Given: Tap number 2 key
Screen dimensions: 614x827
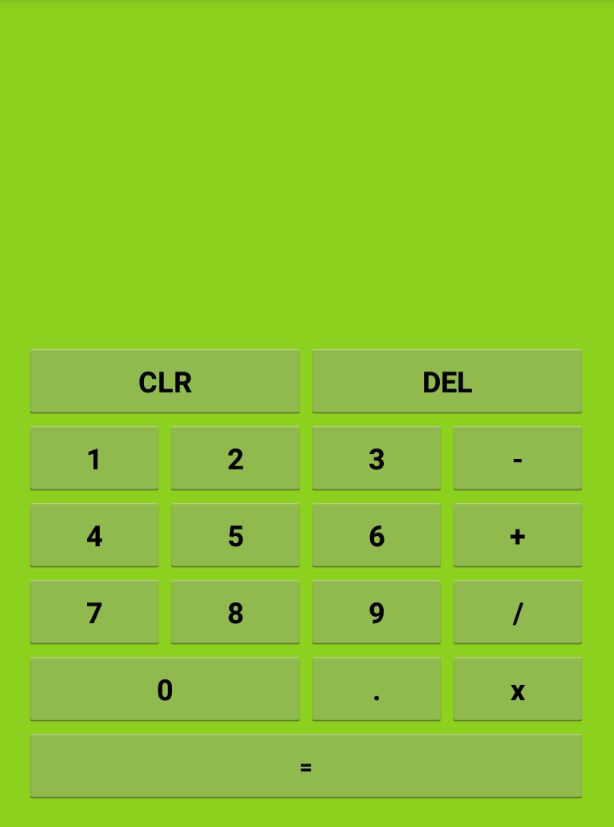Looking at the screenshot, I should coord(235,458).
